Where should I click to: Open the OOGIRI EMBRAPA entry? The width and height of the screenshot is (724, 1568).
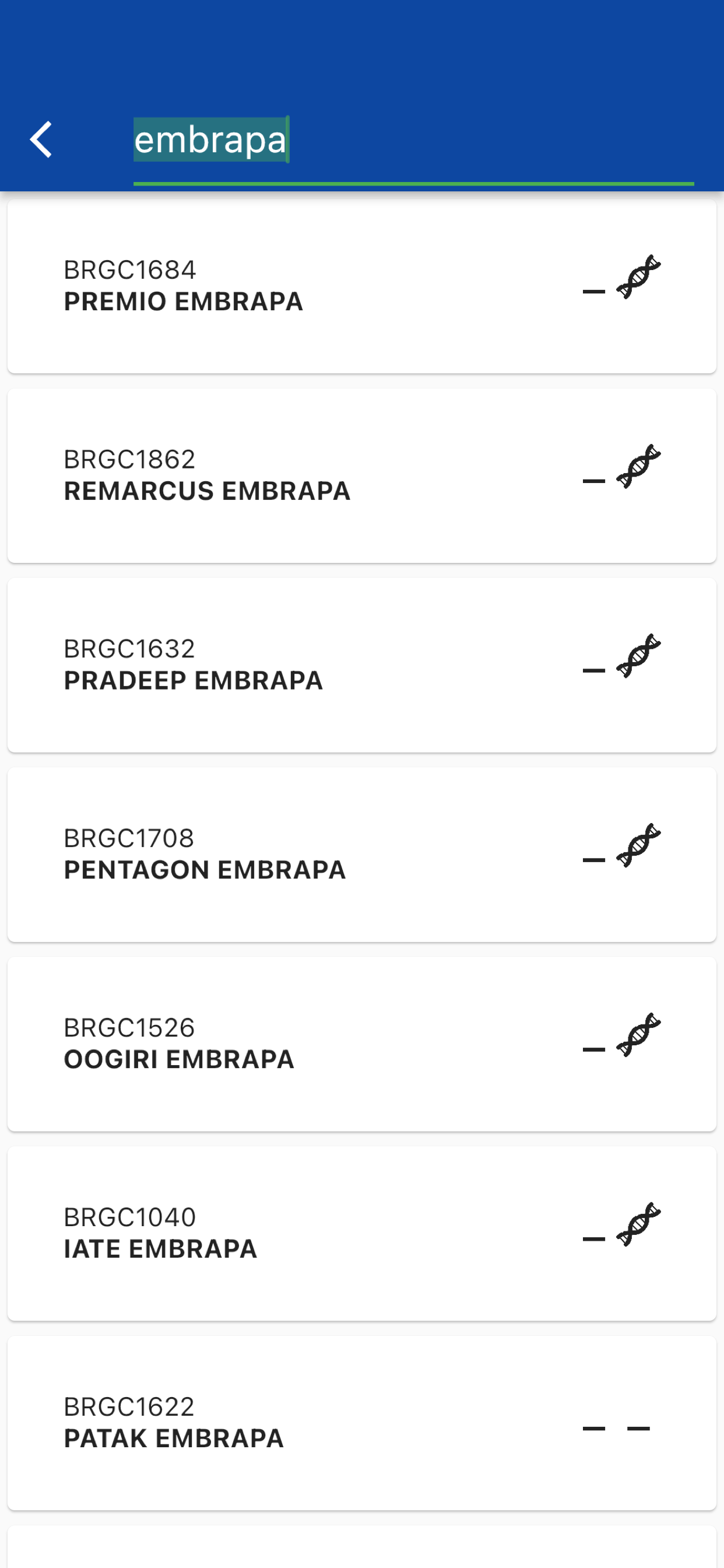(x=361, y=1044)
